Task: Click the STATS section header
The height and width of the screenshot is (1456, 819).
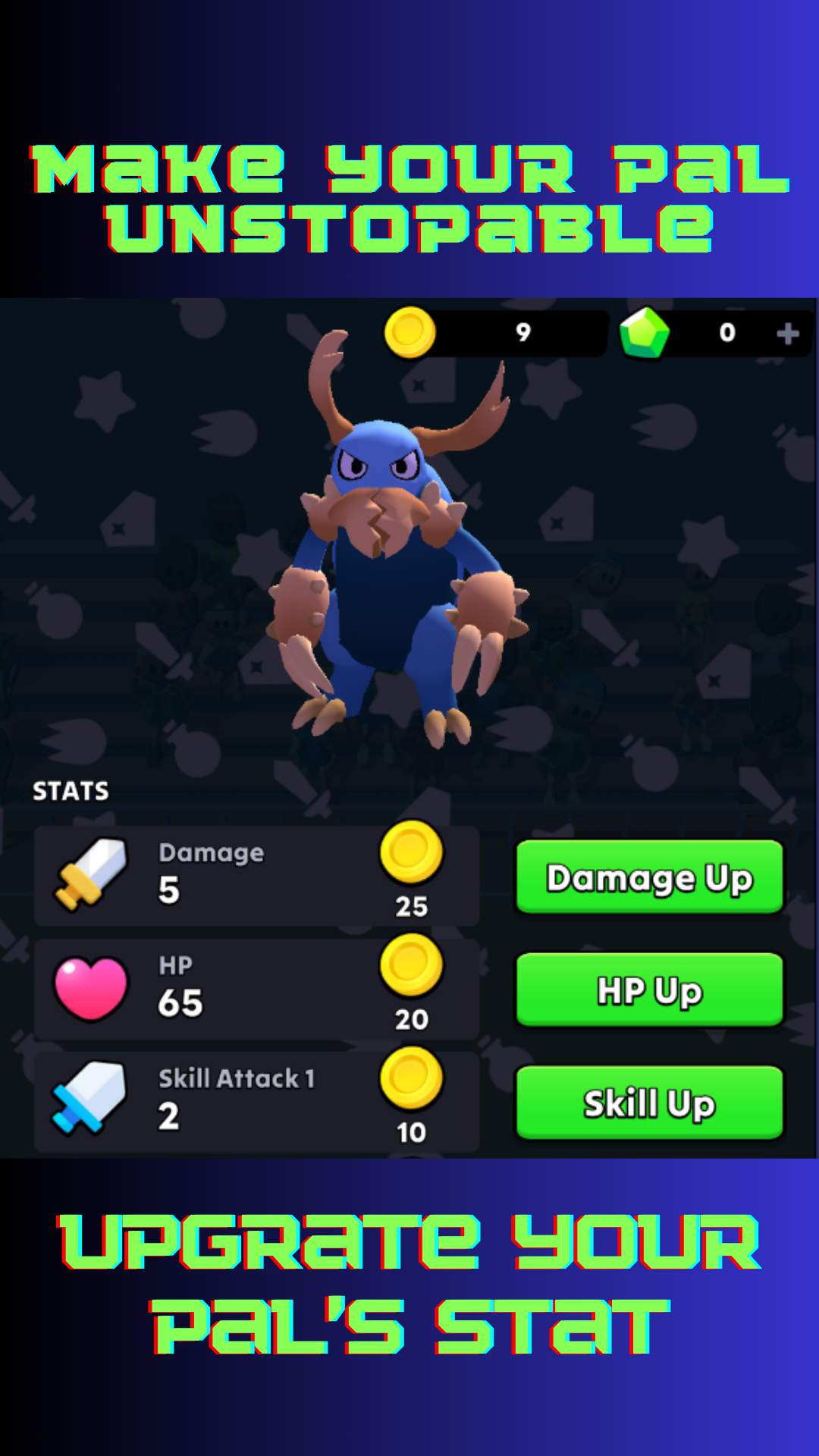Action: click(x=71, y=791)
